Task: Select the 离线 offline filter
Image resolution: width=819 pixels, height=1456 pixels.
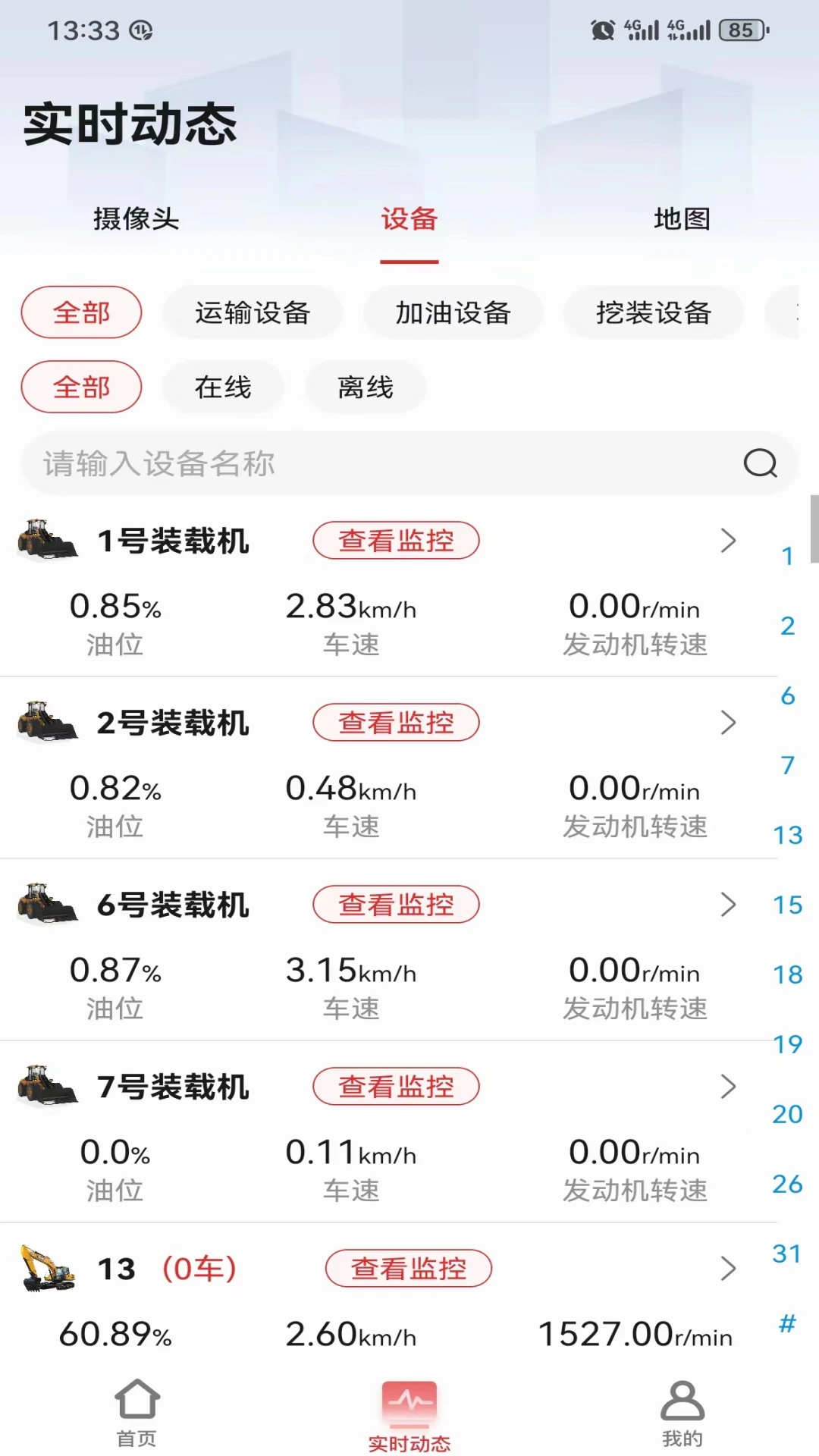Action: [365, 387]
